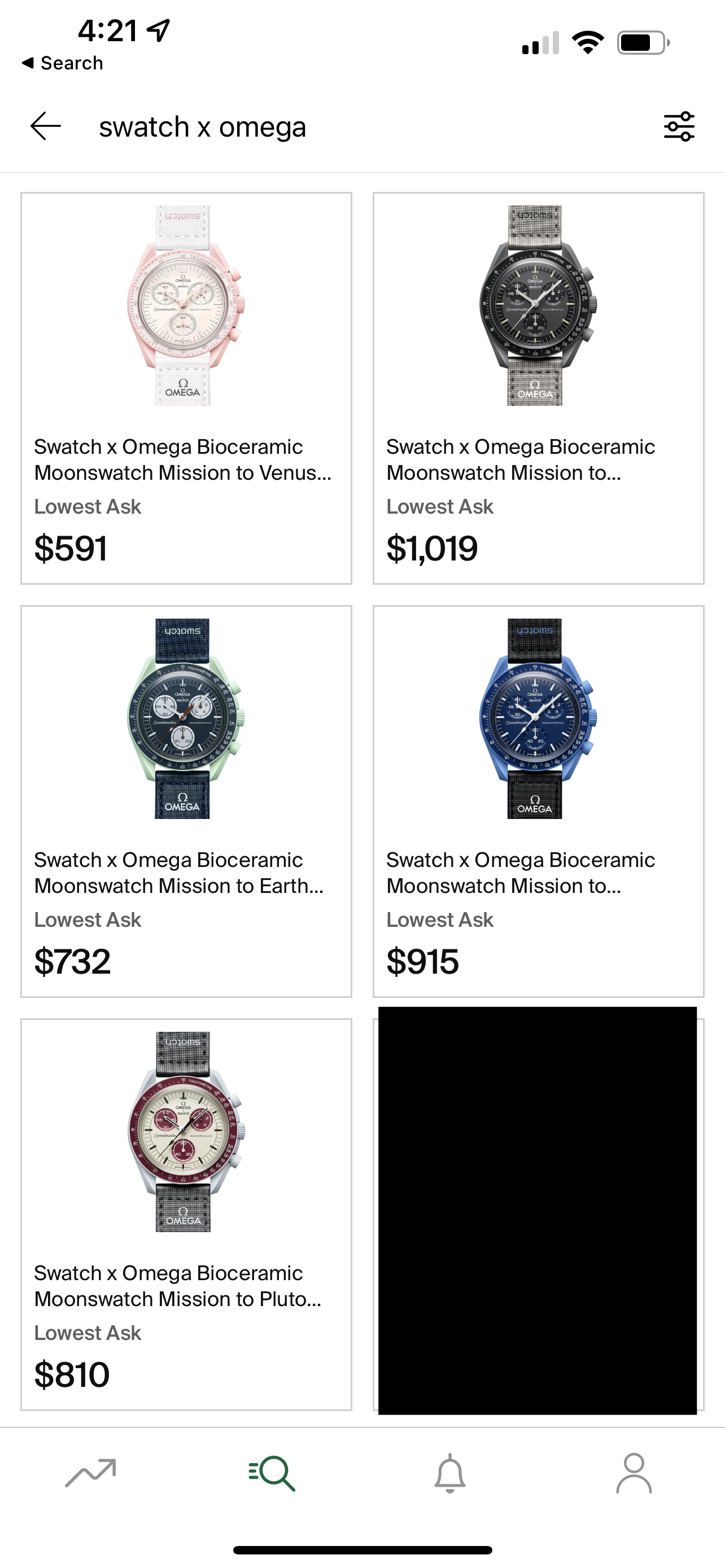
Task: Edit the 'swatch x omega' search query
Action: click(x=203, y=127)
